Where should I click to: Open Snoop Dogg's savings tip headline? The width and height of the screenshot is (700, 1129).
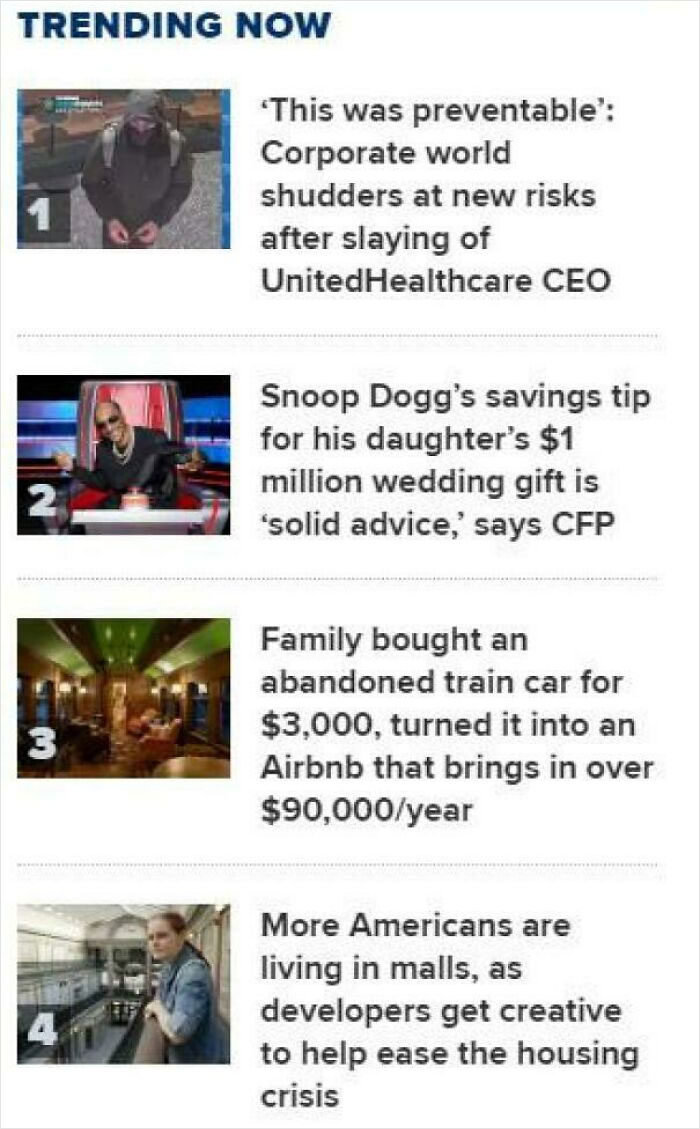[x=455, y=459]
